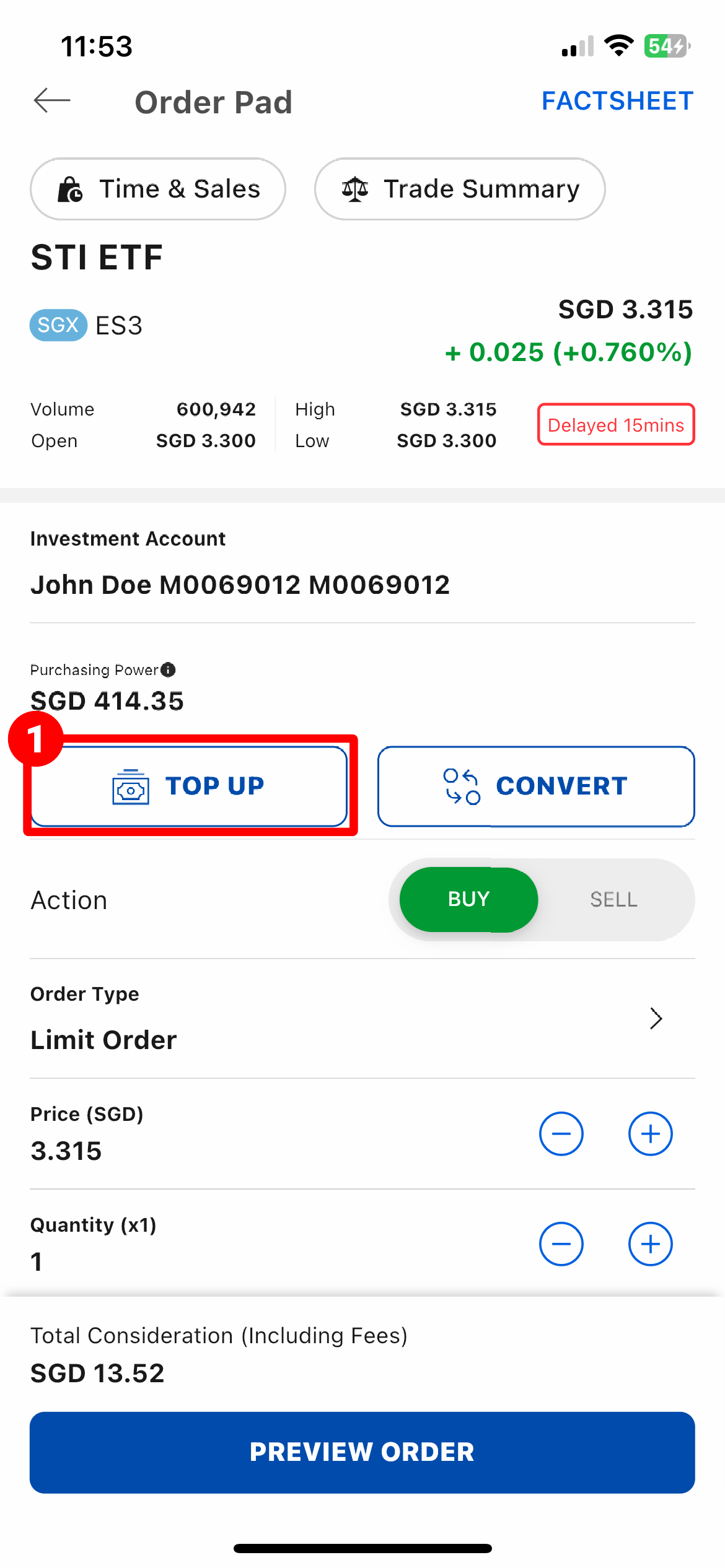Screen dimensions: 725x1568
Task: Increase the quantity by one
Action: click(x=650, y=1244)
